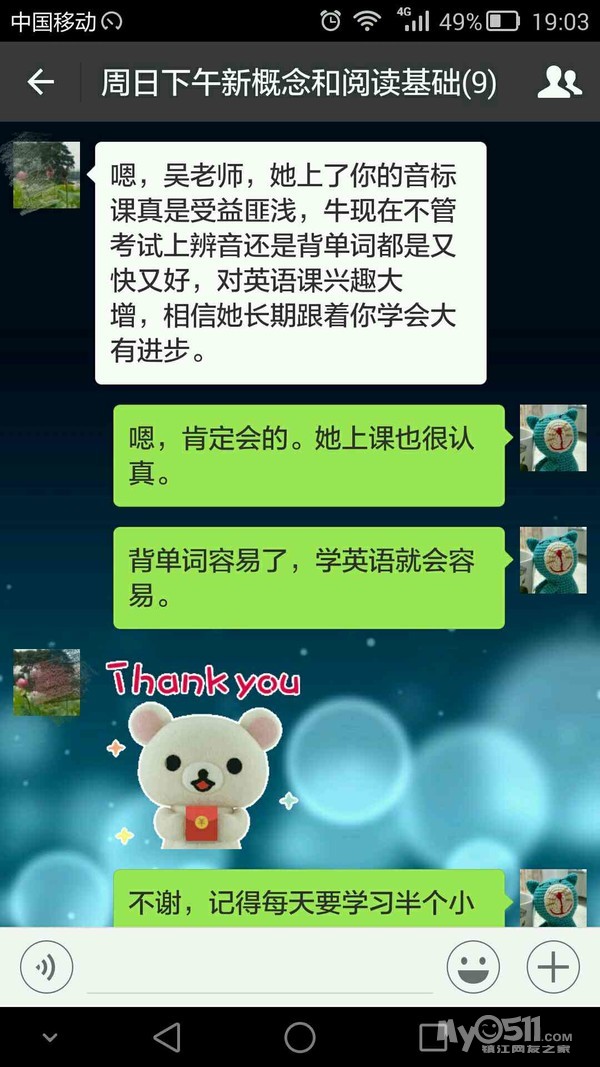Open the Thank you bear sticker
Viewport: 600px width, 1067px height.
(x=205, y=750)
